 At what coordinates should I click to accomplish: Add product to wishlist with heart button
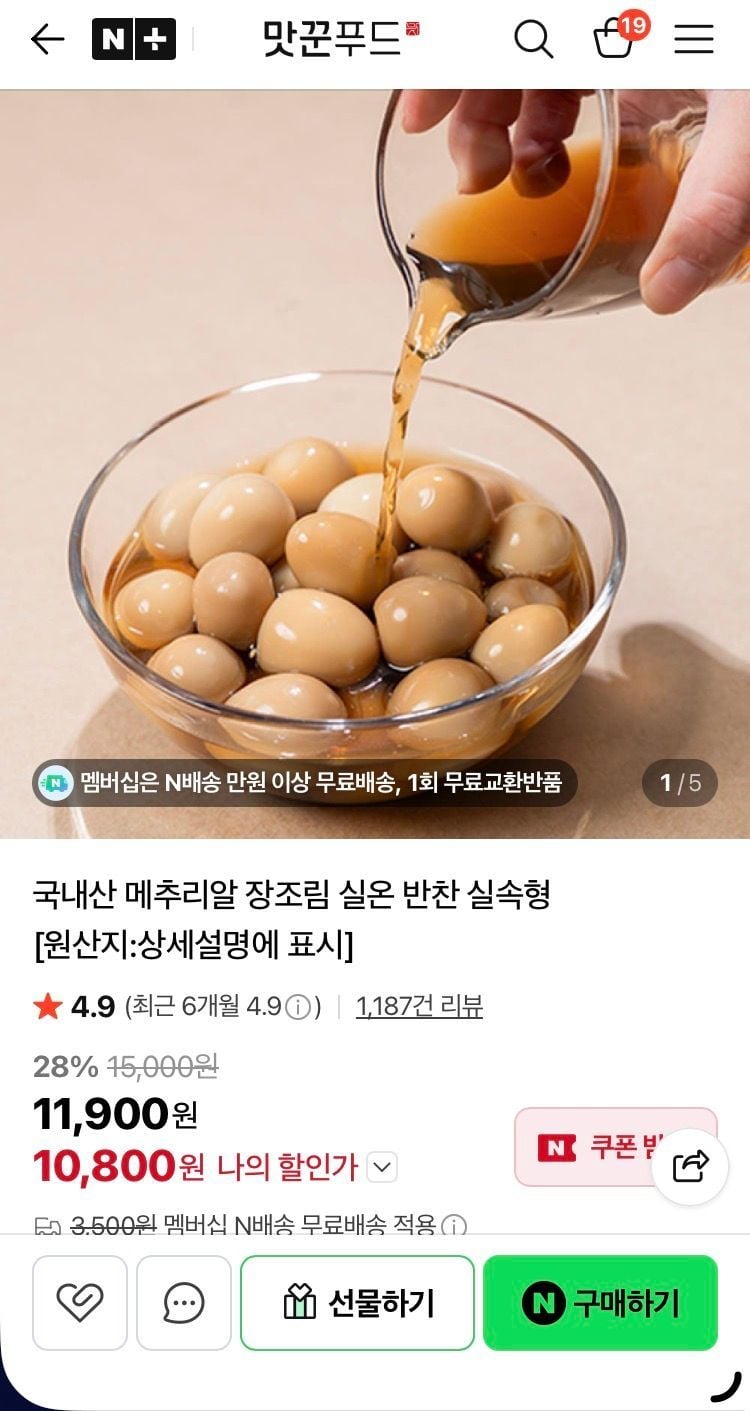80,1303
